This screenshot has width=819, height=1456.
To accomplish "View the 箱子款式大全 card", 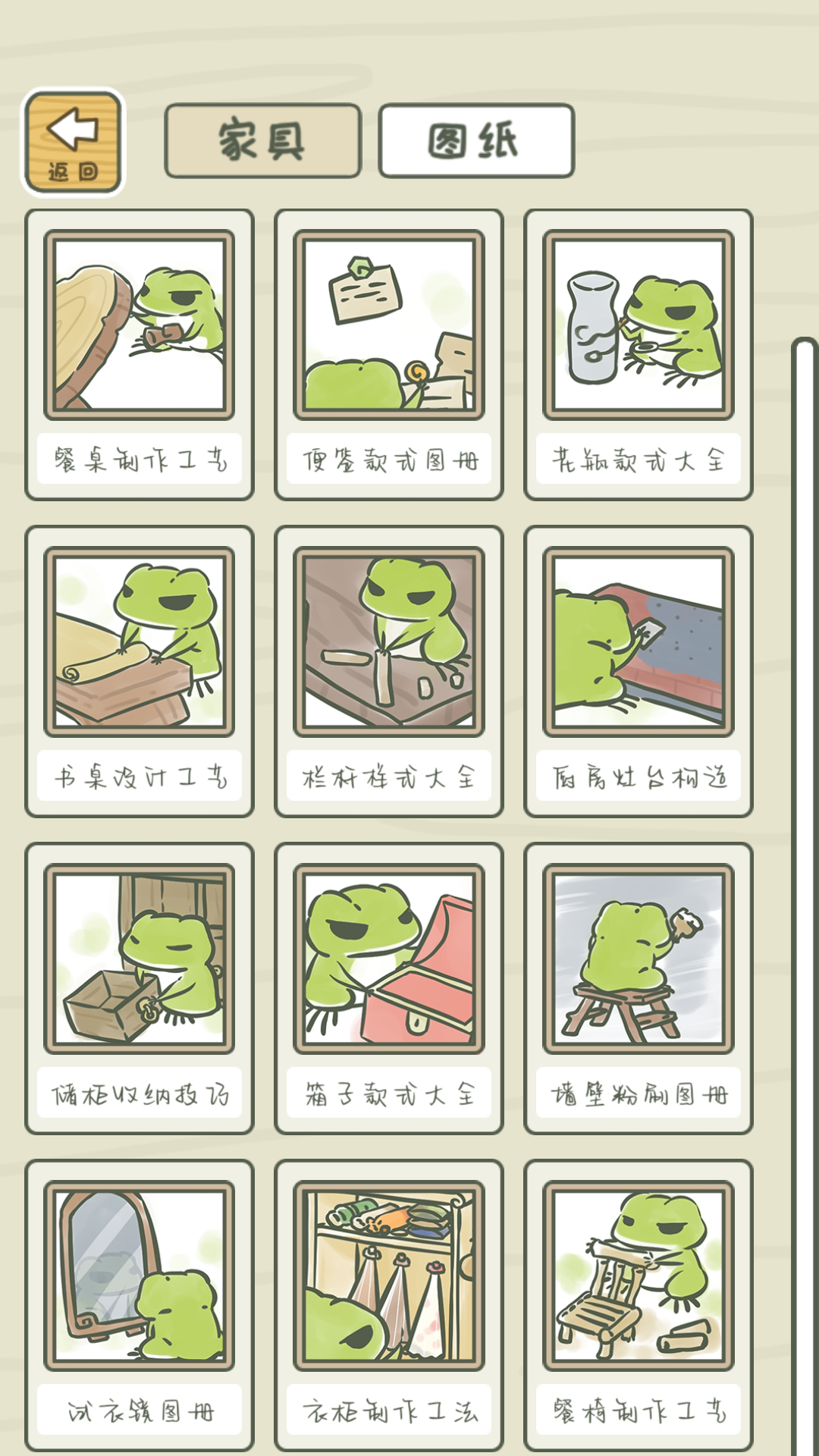I will 389,988.
